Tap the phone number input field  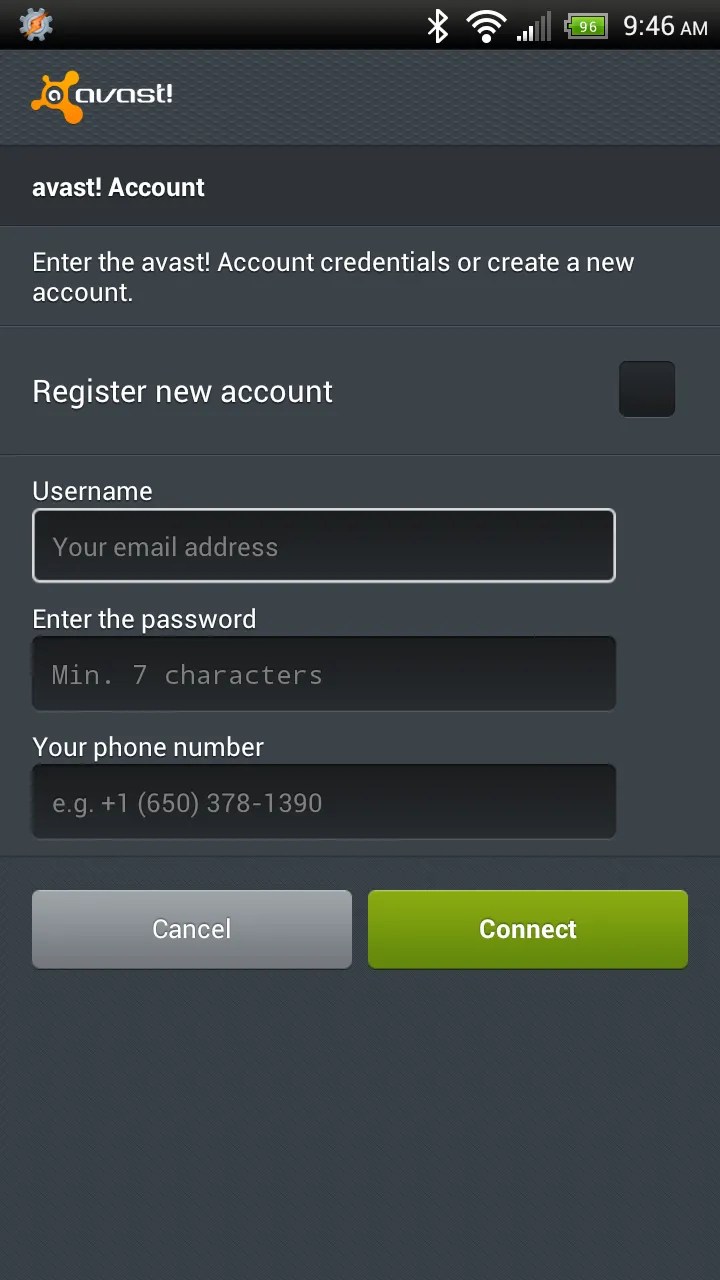point(324,801)
